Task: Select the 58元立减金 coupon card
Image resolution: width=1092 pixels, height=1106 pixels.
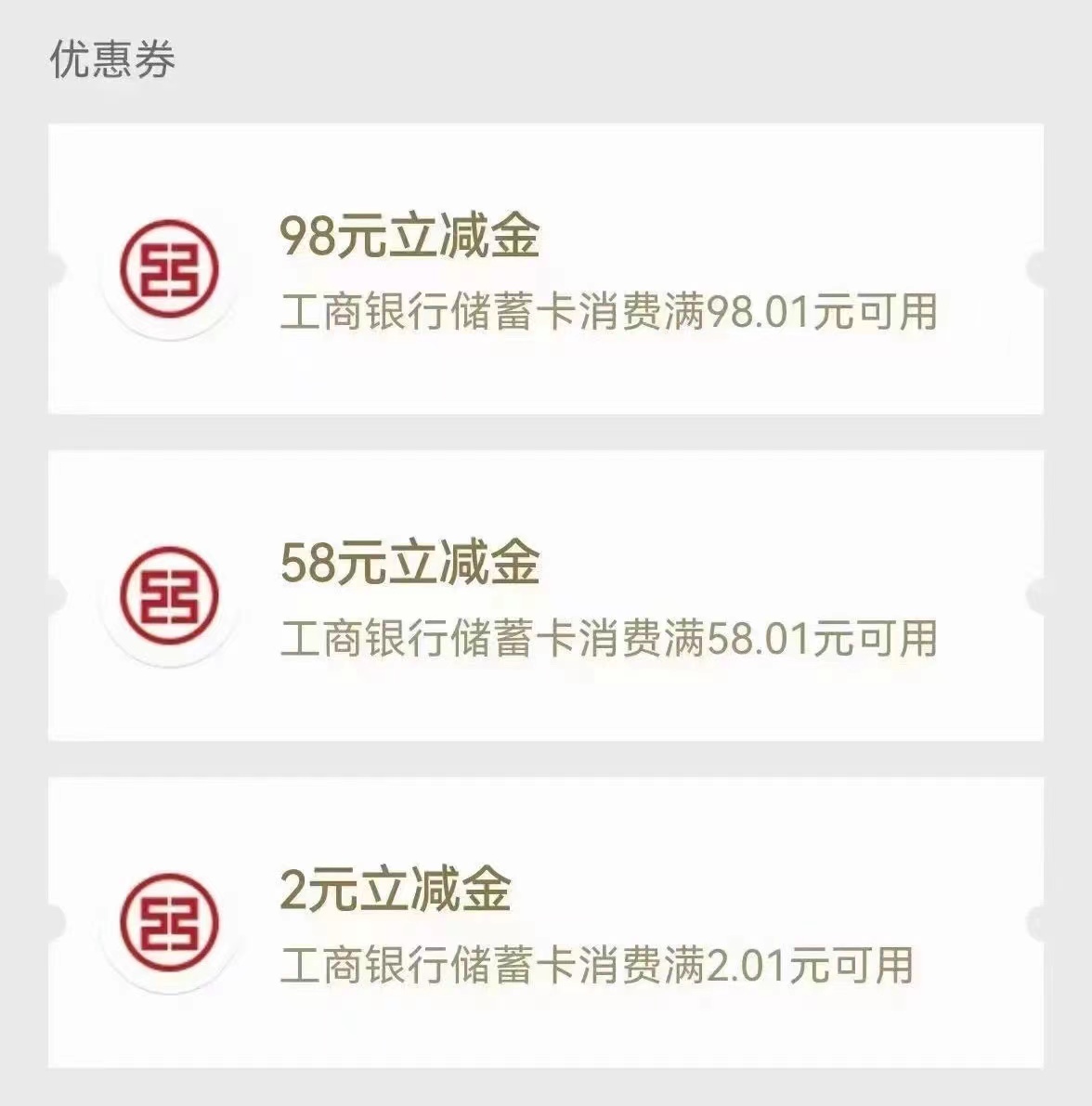Action: (546, 596)
